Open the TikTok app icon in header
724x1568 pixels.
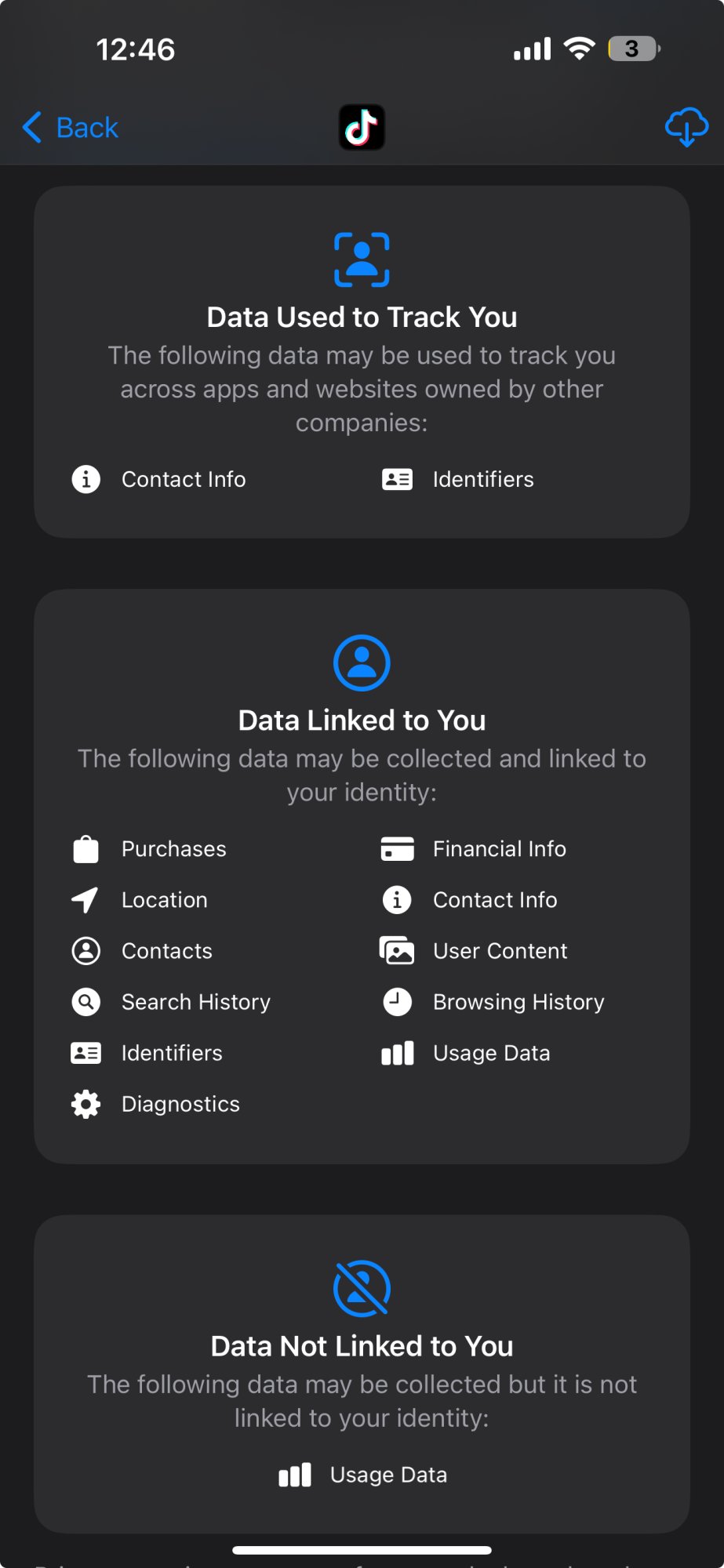[x=362, y=127]
